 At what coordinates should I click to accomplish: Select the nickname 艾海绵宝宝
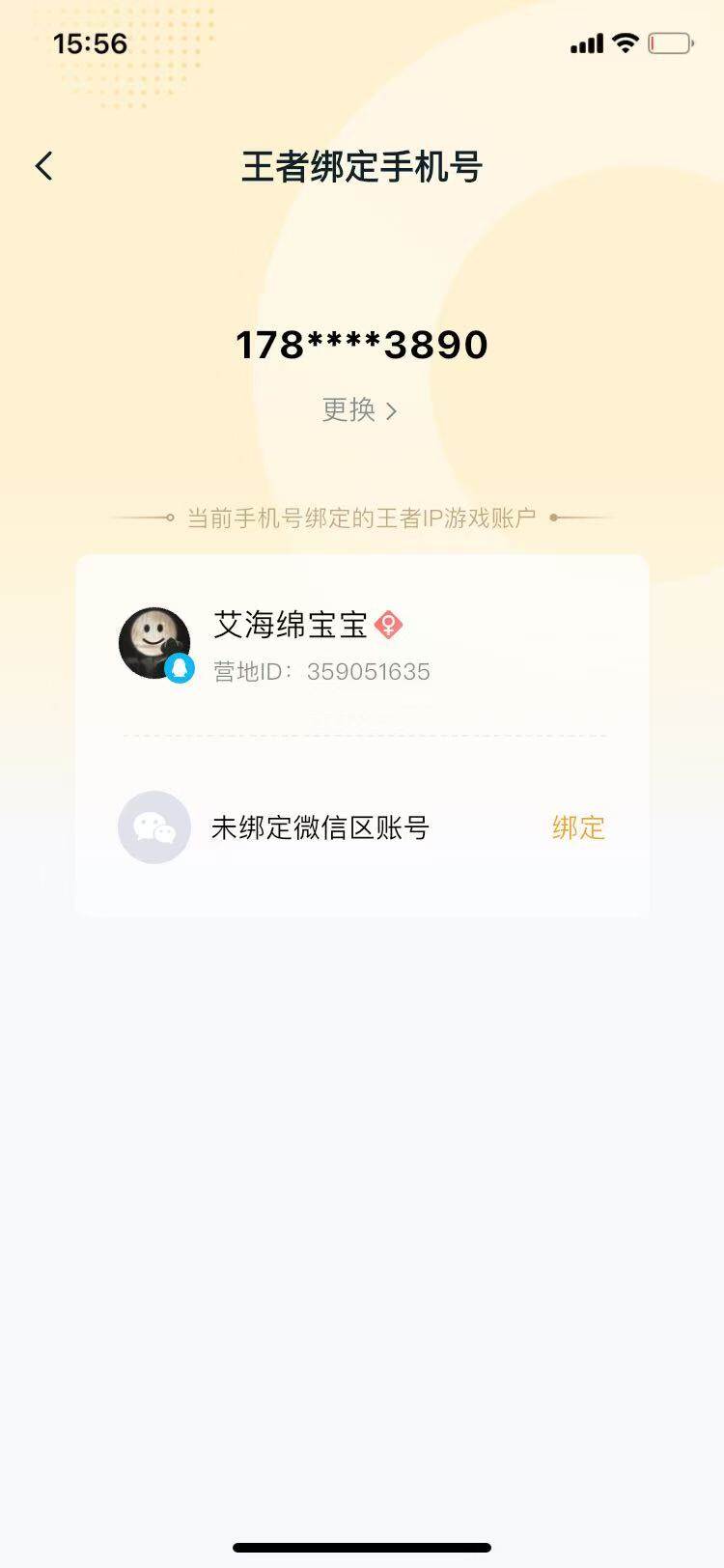[x=290, y=626]
